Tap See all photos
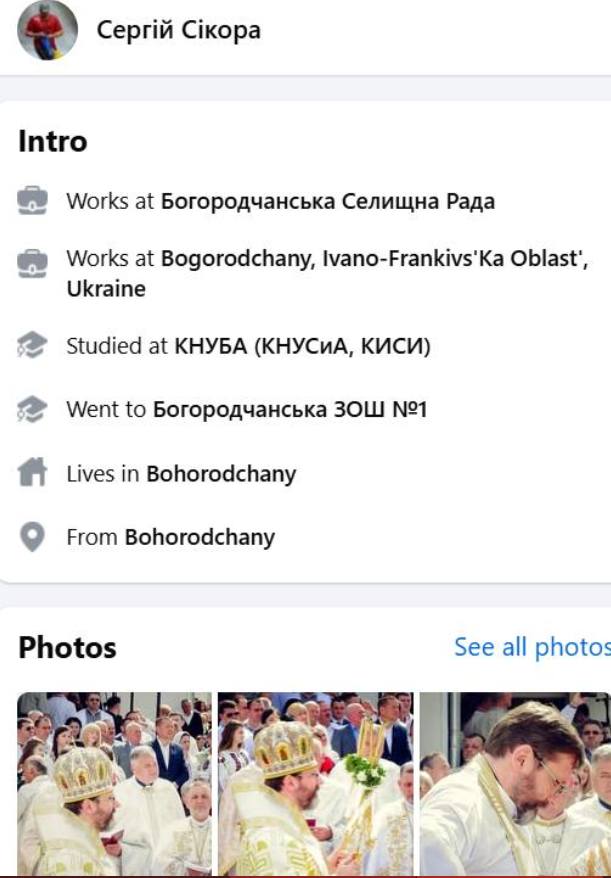Viewport: 611px width, 878px height. tap(531, 647)
